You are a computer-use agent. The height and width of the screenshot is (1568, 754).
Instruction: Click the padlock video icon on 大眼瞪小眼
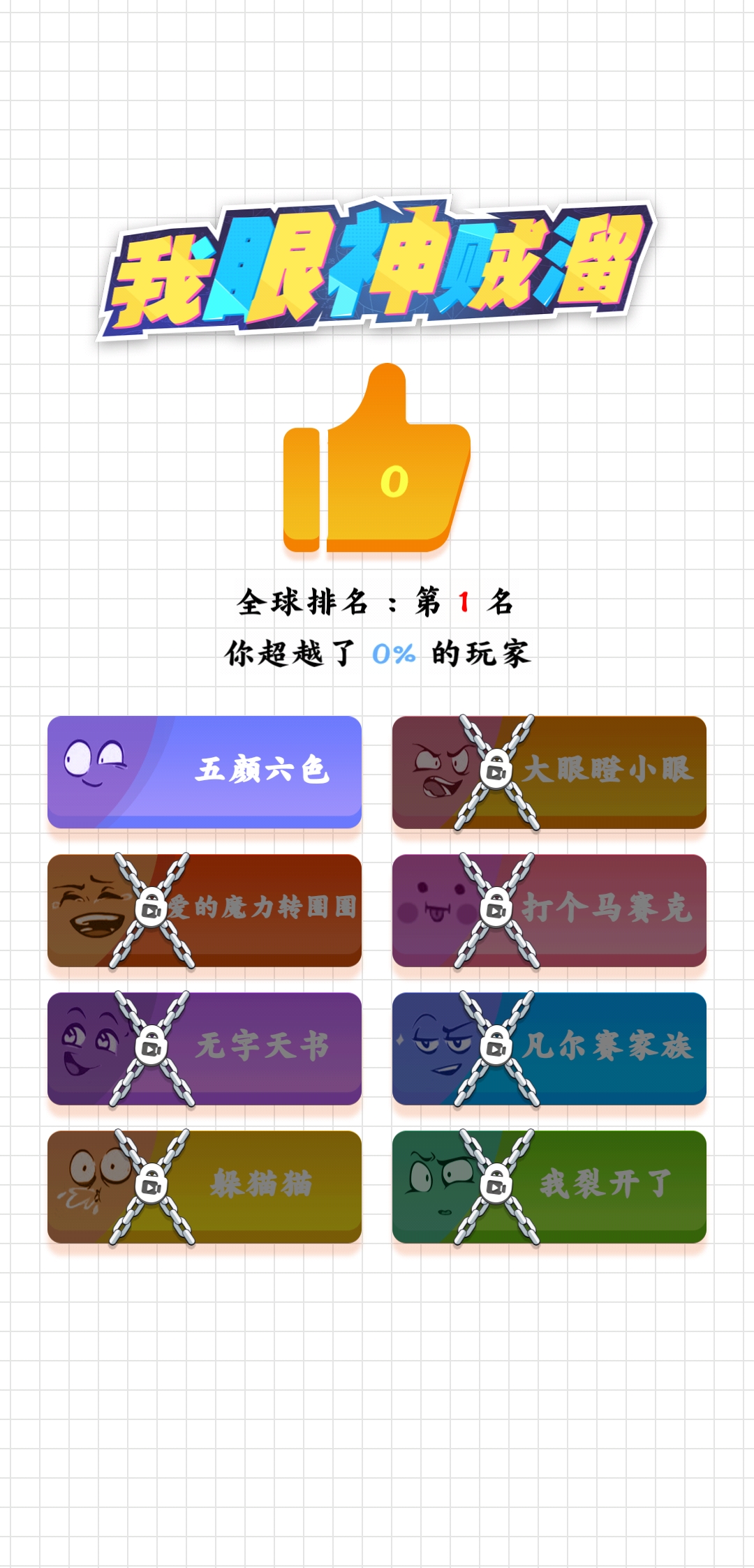pyautogui.click(x=496, y=770)
